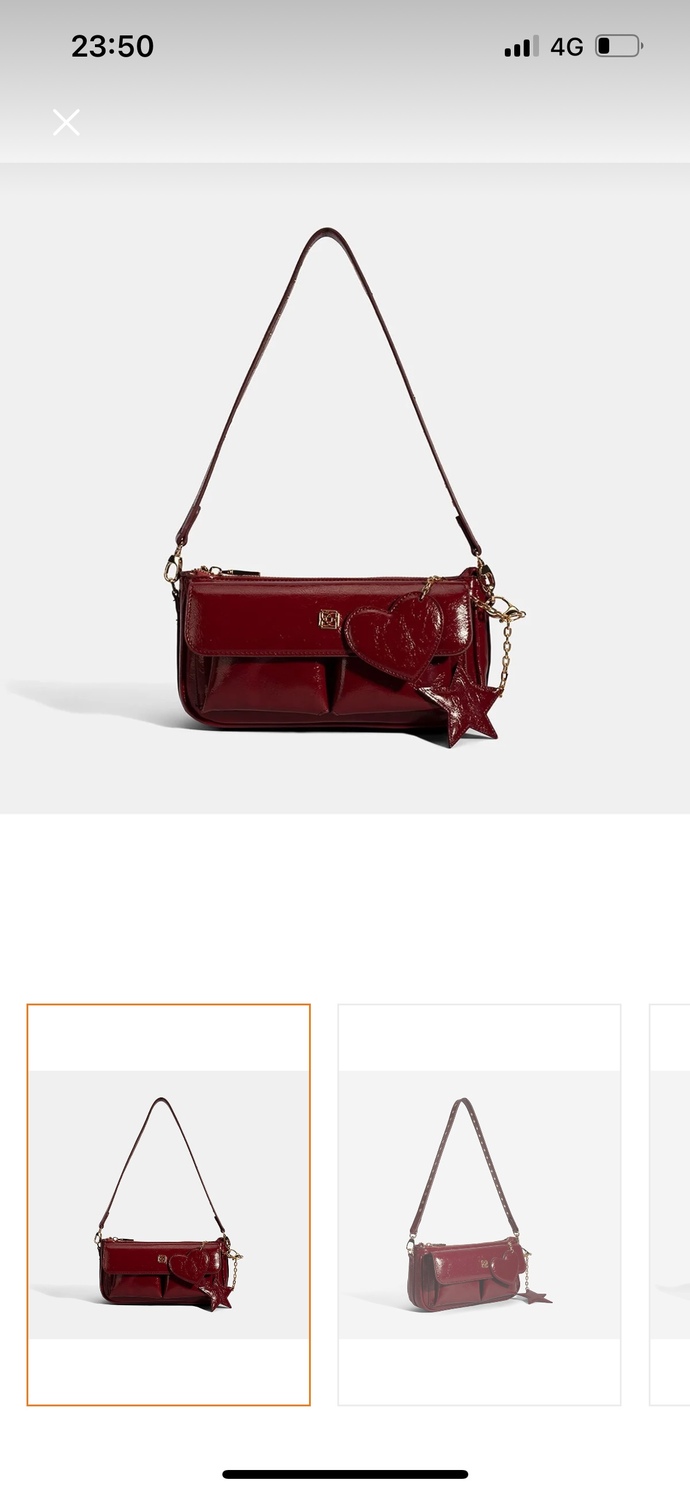This screenshot has width=690, height=1493.
Task: Open the side-angle bag thumbnail
Action: pos(479,1205)
